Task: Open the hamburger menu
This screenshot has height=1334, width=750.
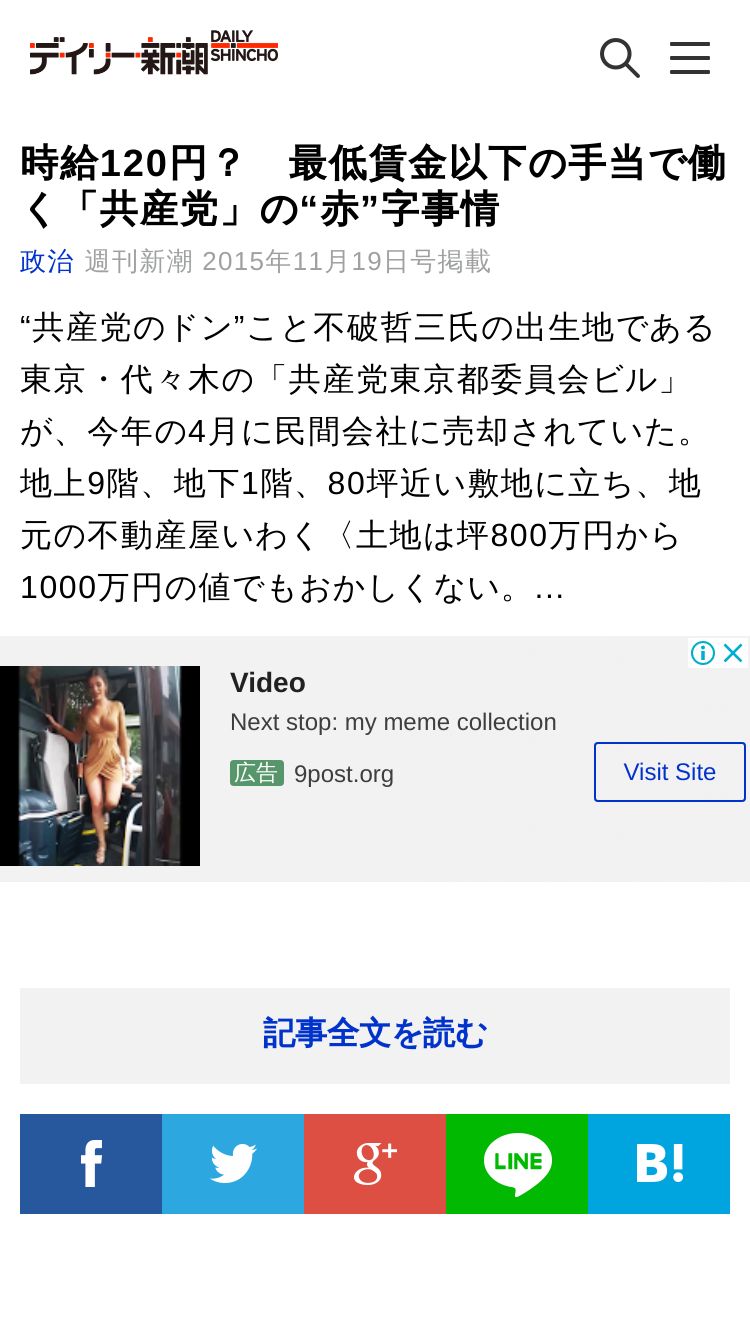Action: [x=690, y=58]
